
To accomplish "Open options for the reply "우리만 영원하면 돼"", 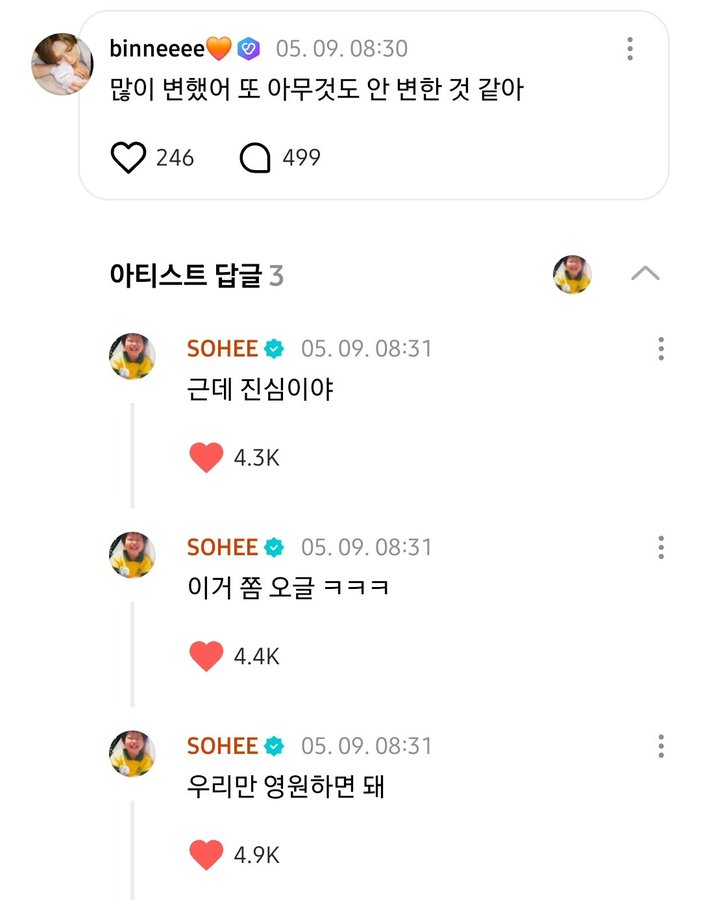I will click(661, 746).
